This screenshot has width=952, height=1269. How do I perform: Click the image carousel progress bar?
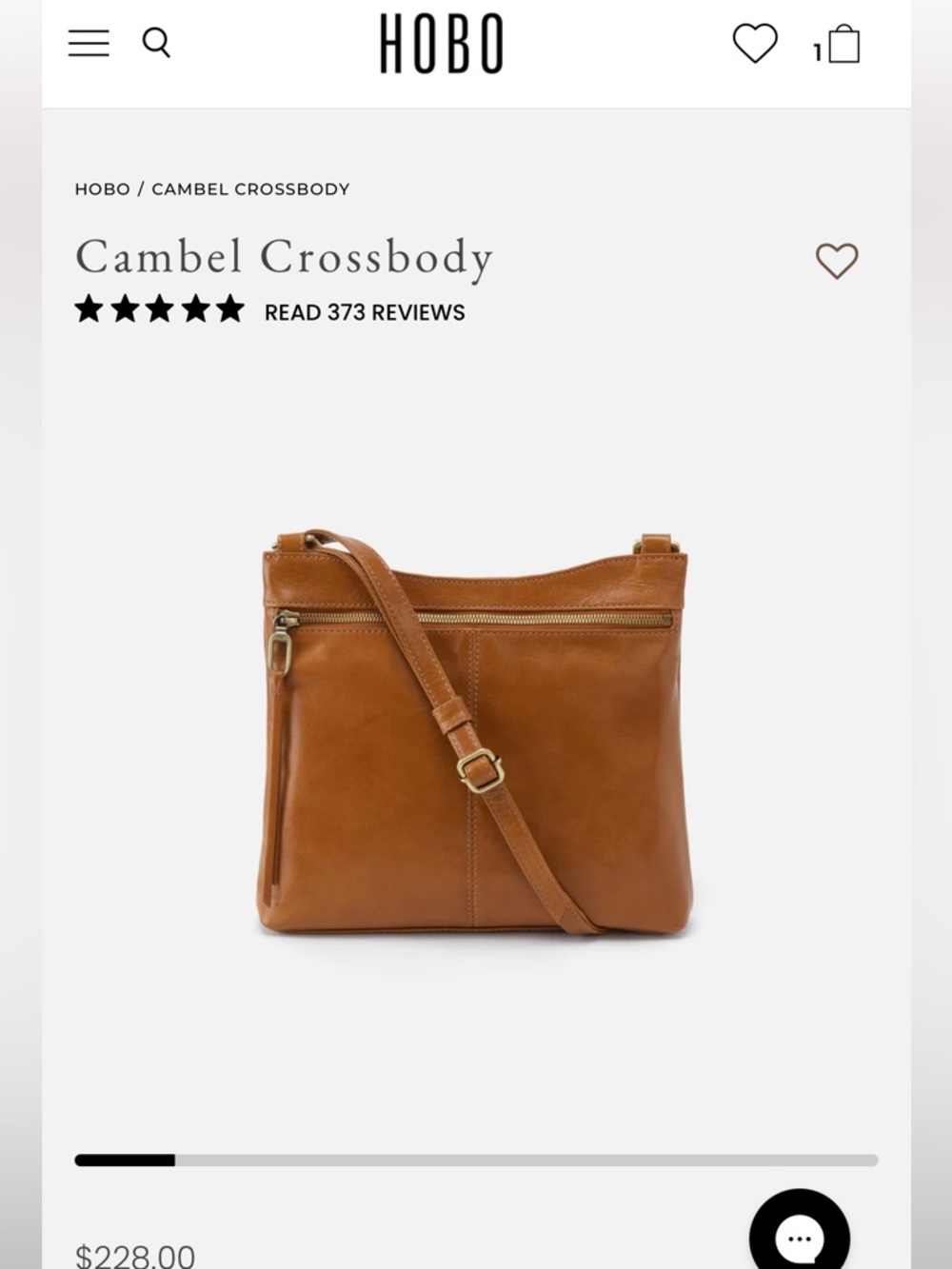(476, 1160)
